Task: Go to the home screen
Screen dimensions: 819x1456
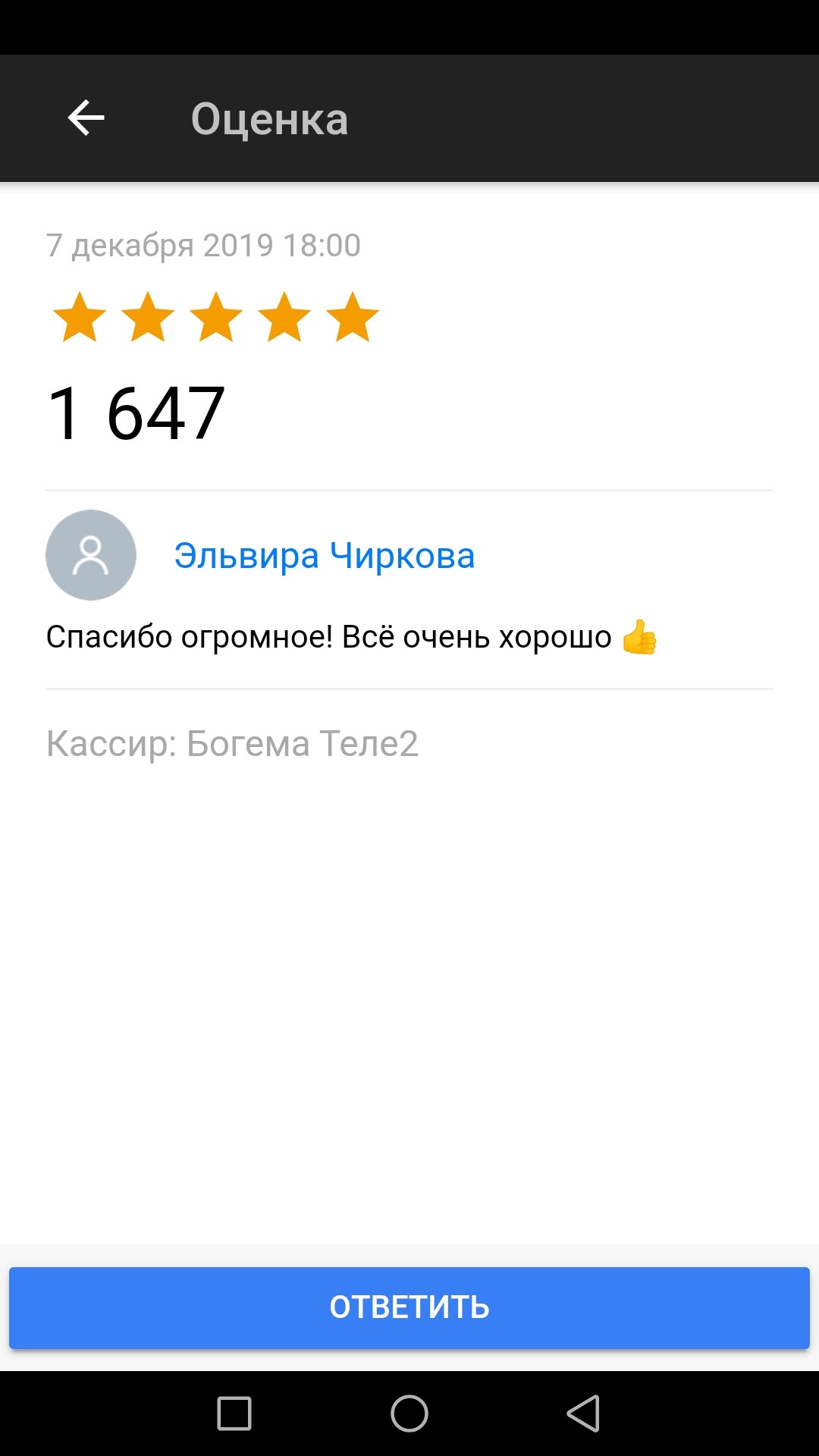Action: [409, 1414]
